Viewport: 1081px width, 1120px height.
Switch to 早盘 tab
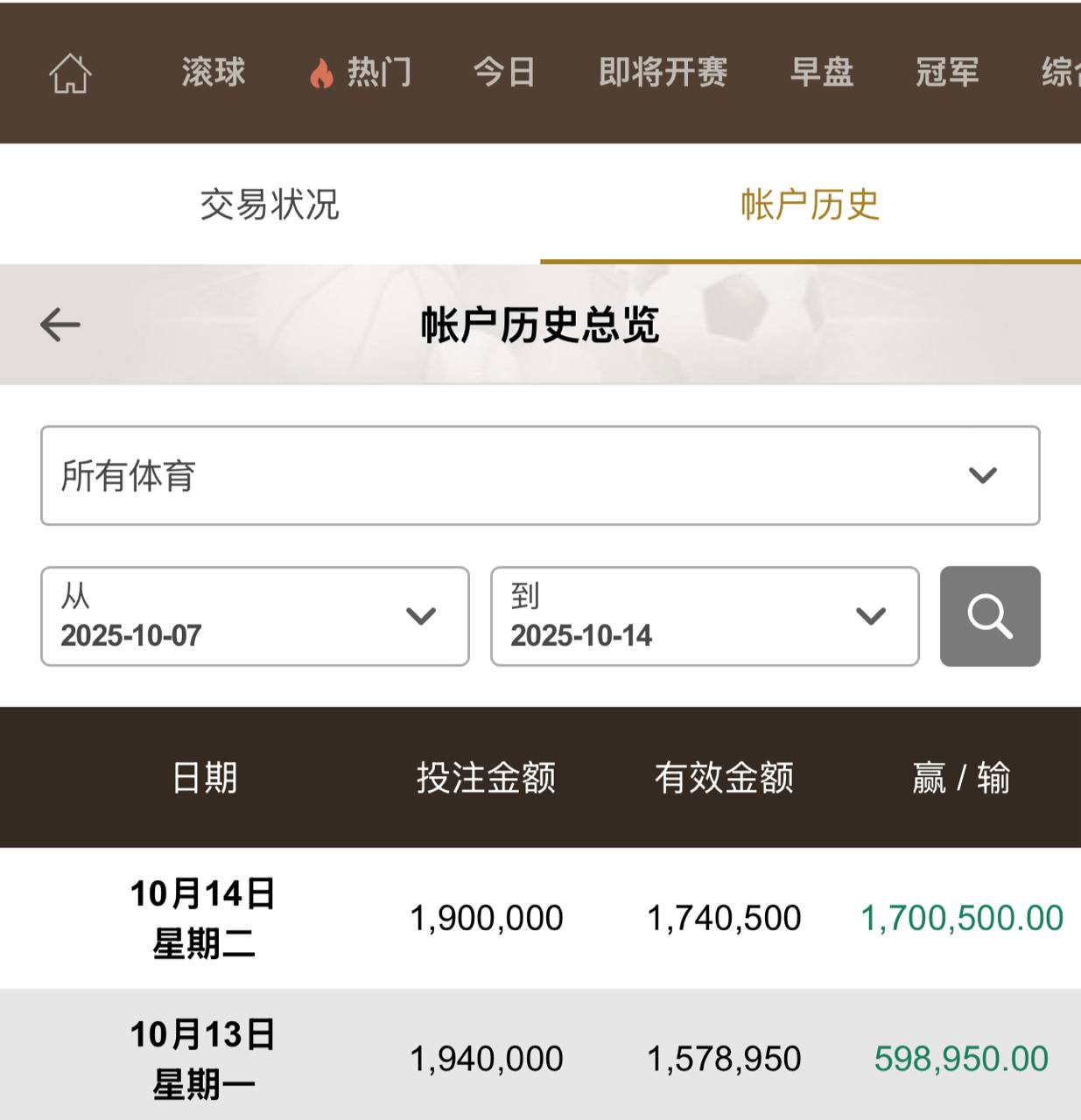point(821,73)
